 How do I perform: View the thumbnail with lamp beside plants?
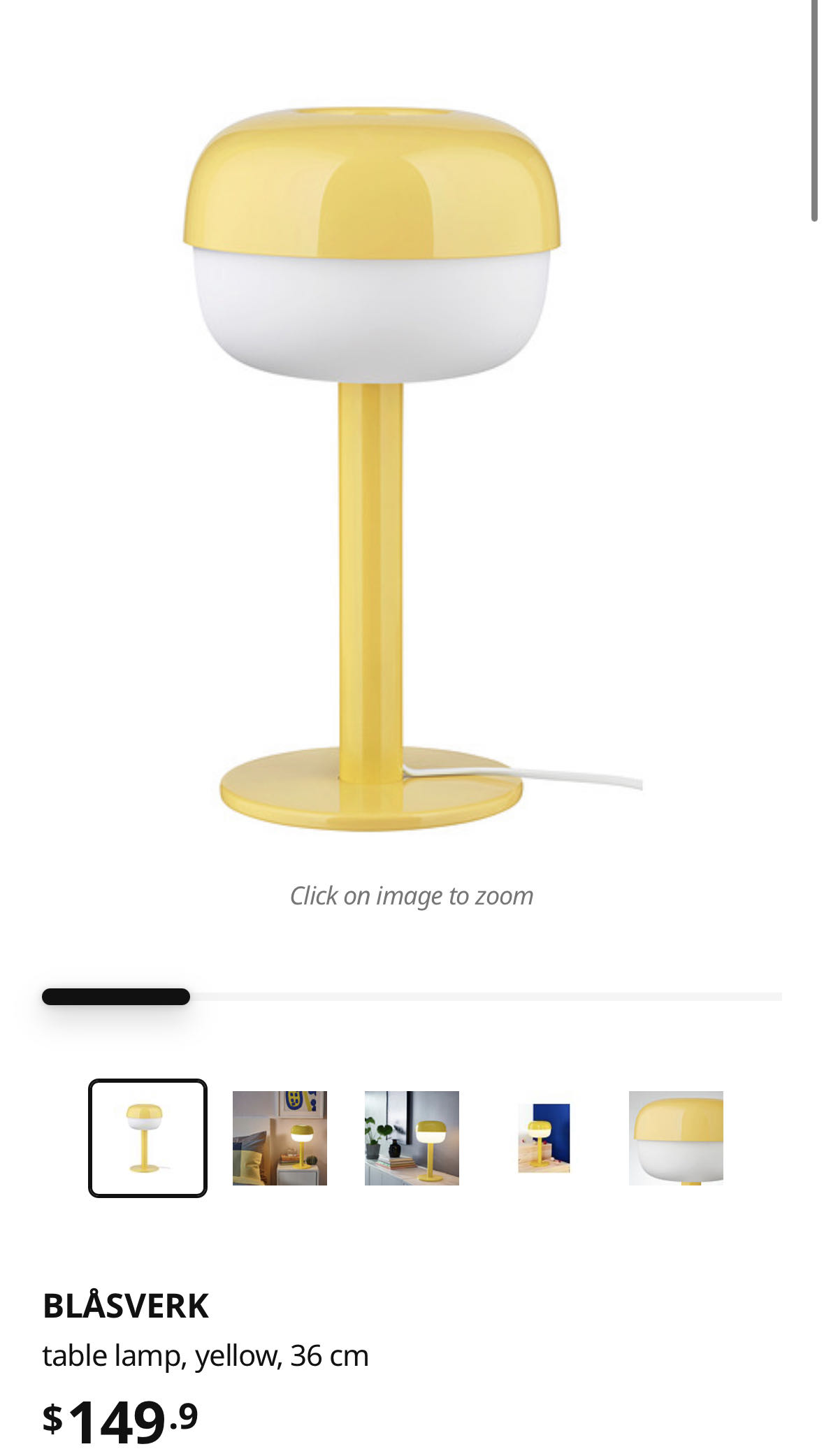[x=412, y=1137]
